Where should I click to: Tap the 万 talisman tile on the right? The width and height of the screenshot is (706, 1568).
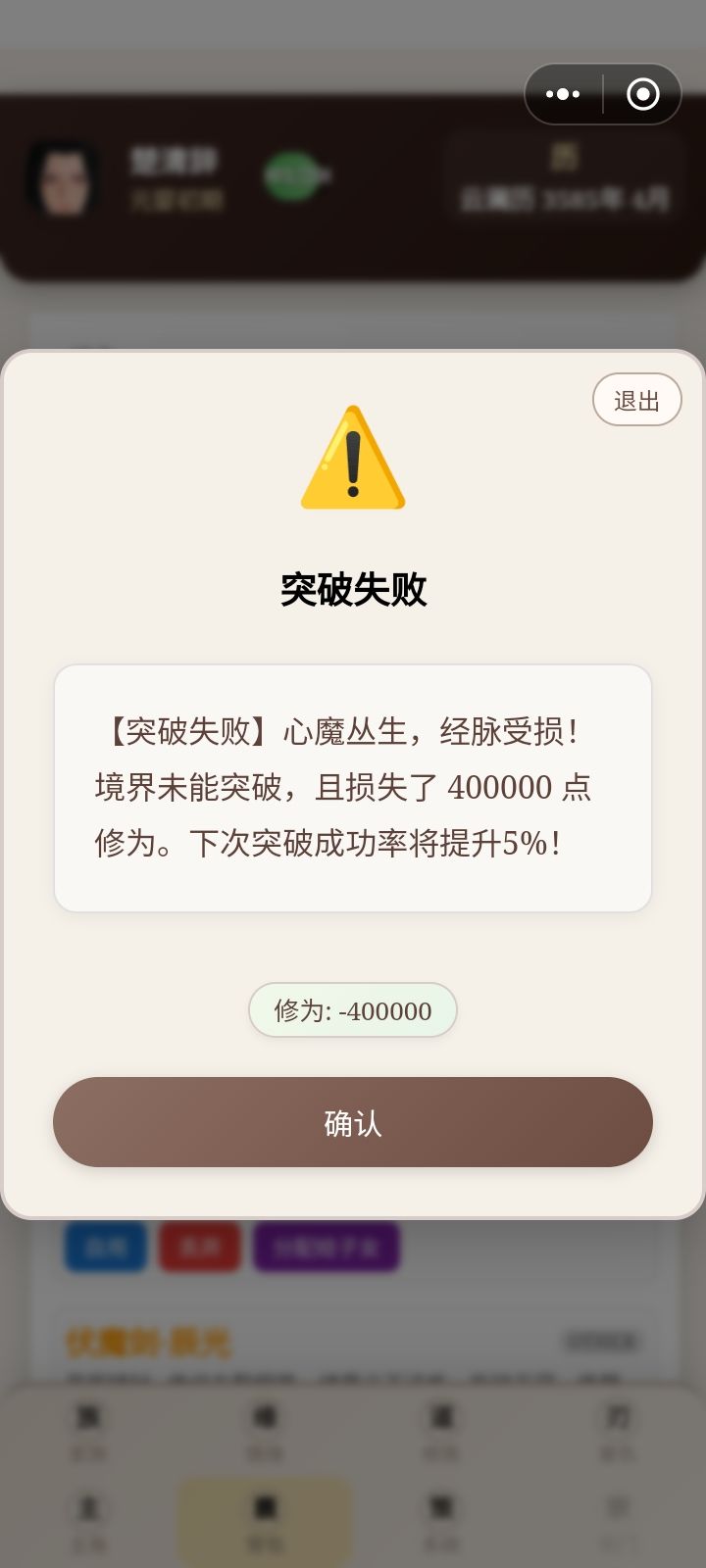pyautogui.click(x=619, y=1417)
